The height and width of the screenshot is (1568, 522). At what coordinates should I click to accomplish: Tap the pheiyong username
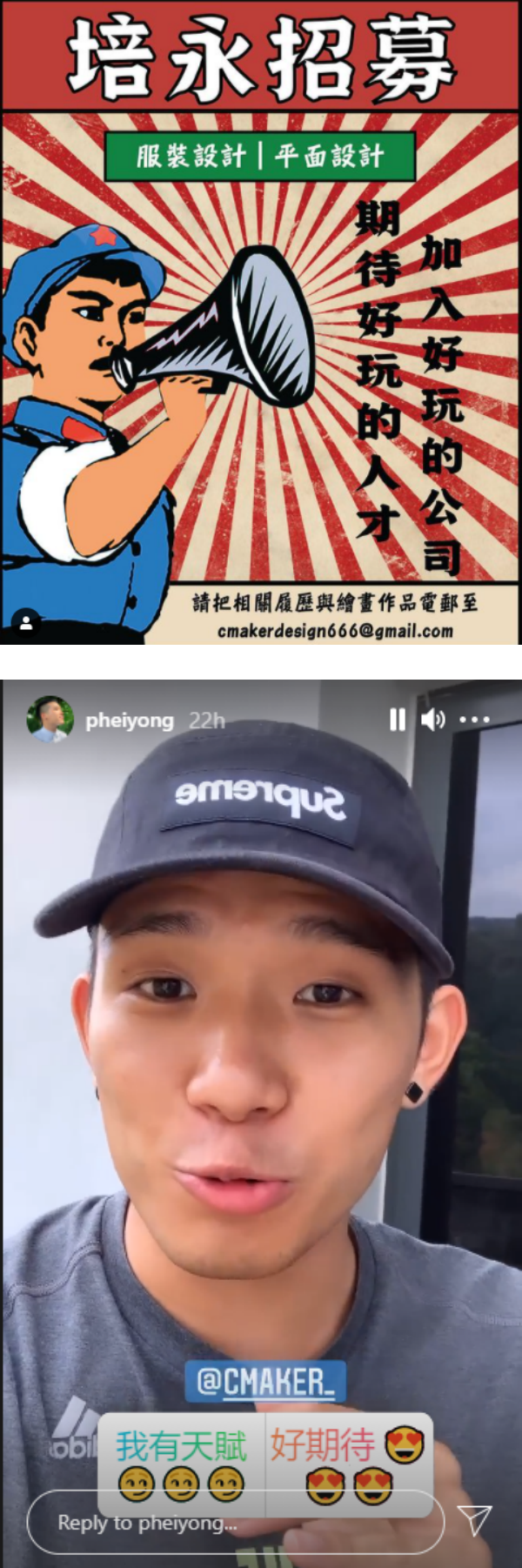pos(129,720)
